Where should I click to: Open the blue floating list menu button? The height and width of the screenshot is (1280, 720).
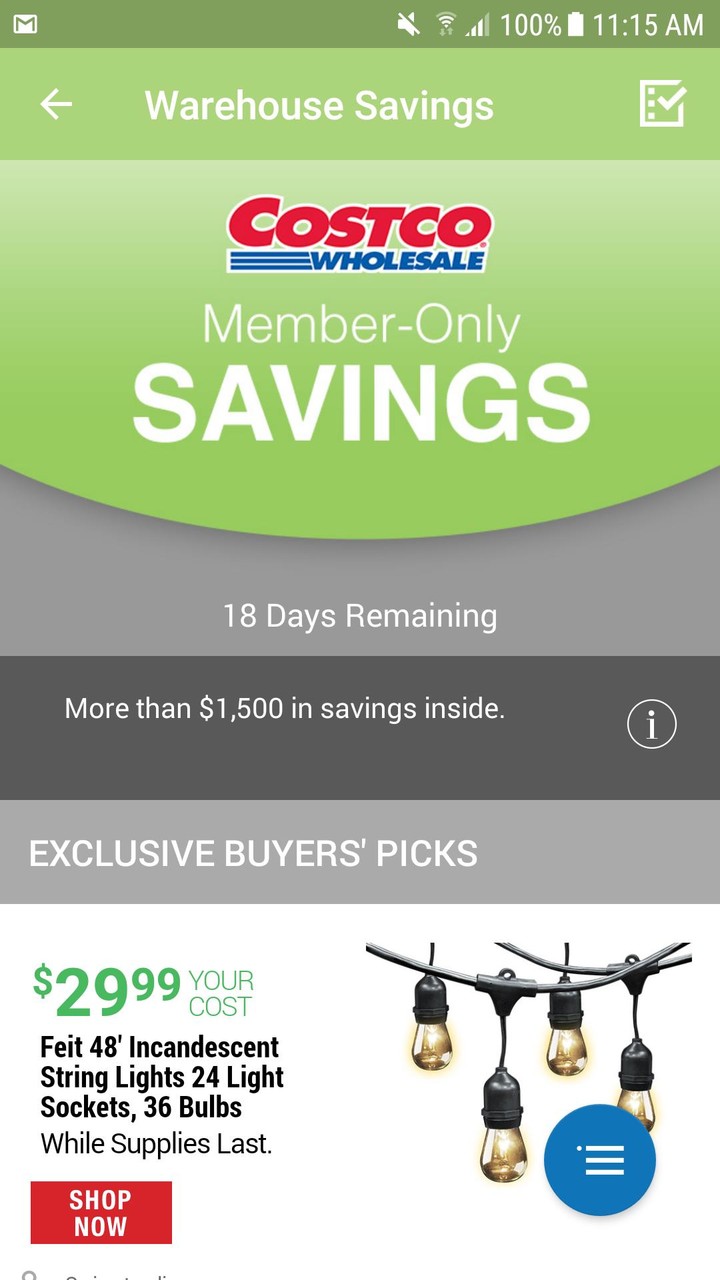click(x=600, y=1160)
